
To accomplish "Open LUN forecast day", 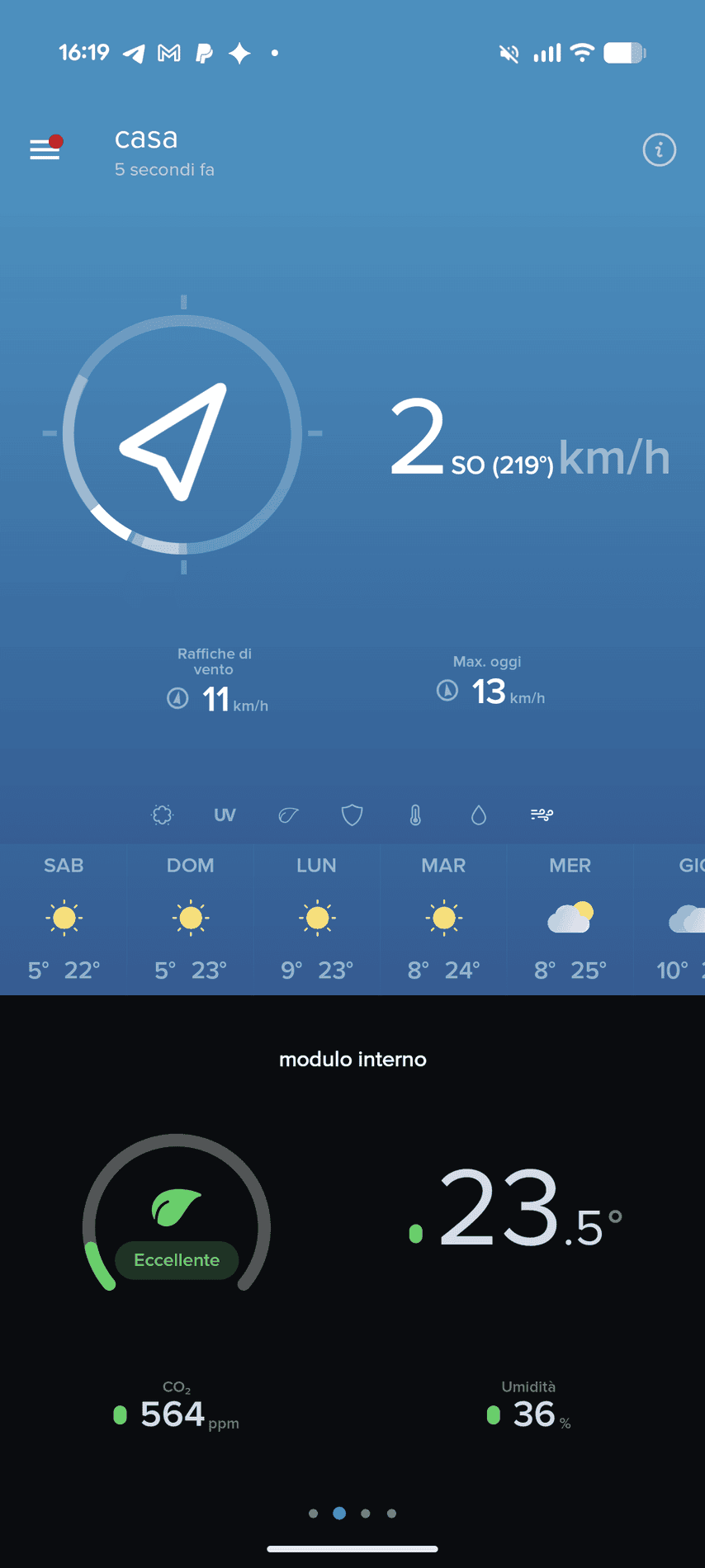I will point(317,919).
